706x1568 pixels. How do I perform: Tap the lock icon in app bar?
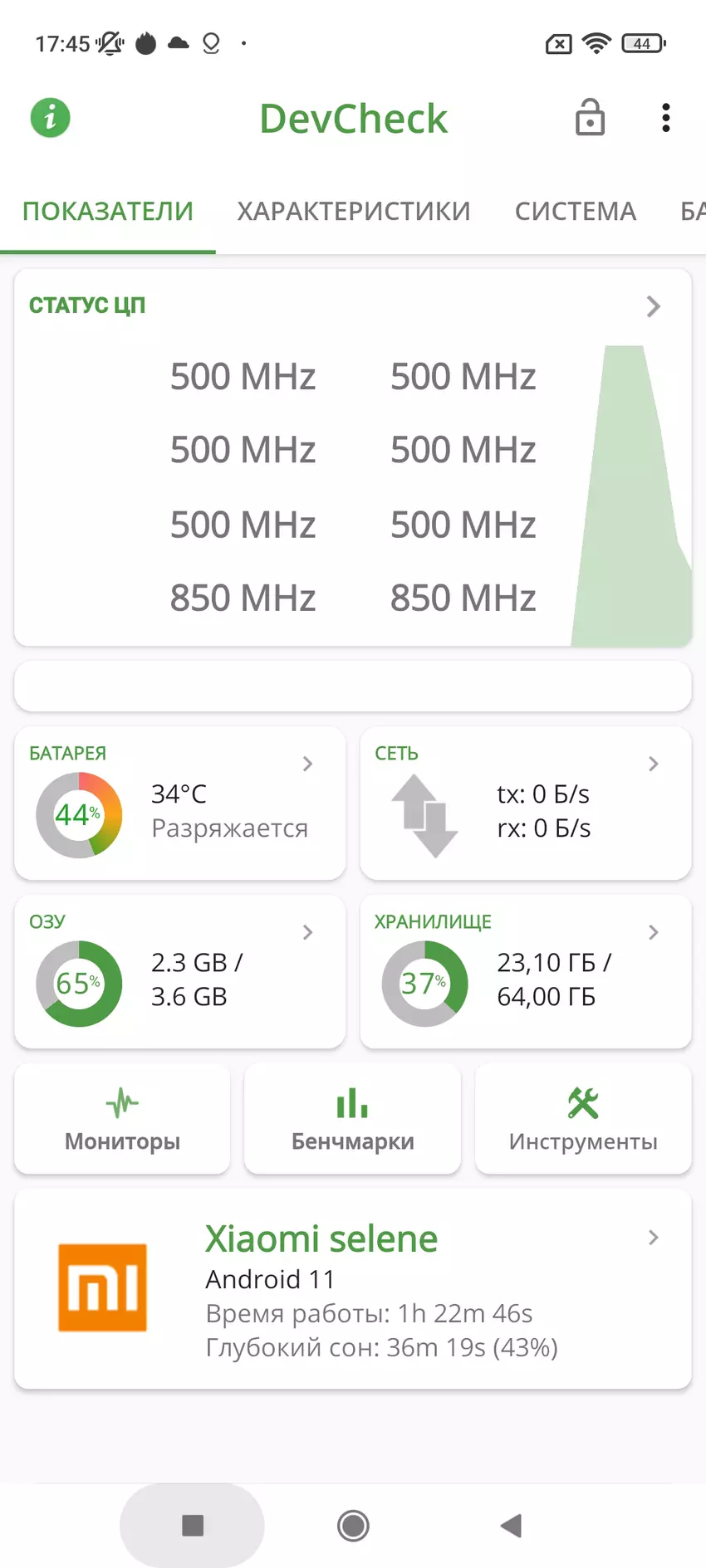[x=590, y=118]
